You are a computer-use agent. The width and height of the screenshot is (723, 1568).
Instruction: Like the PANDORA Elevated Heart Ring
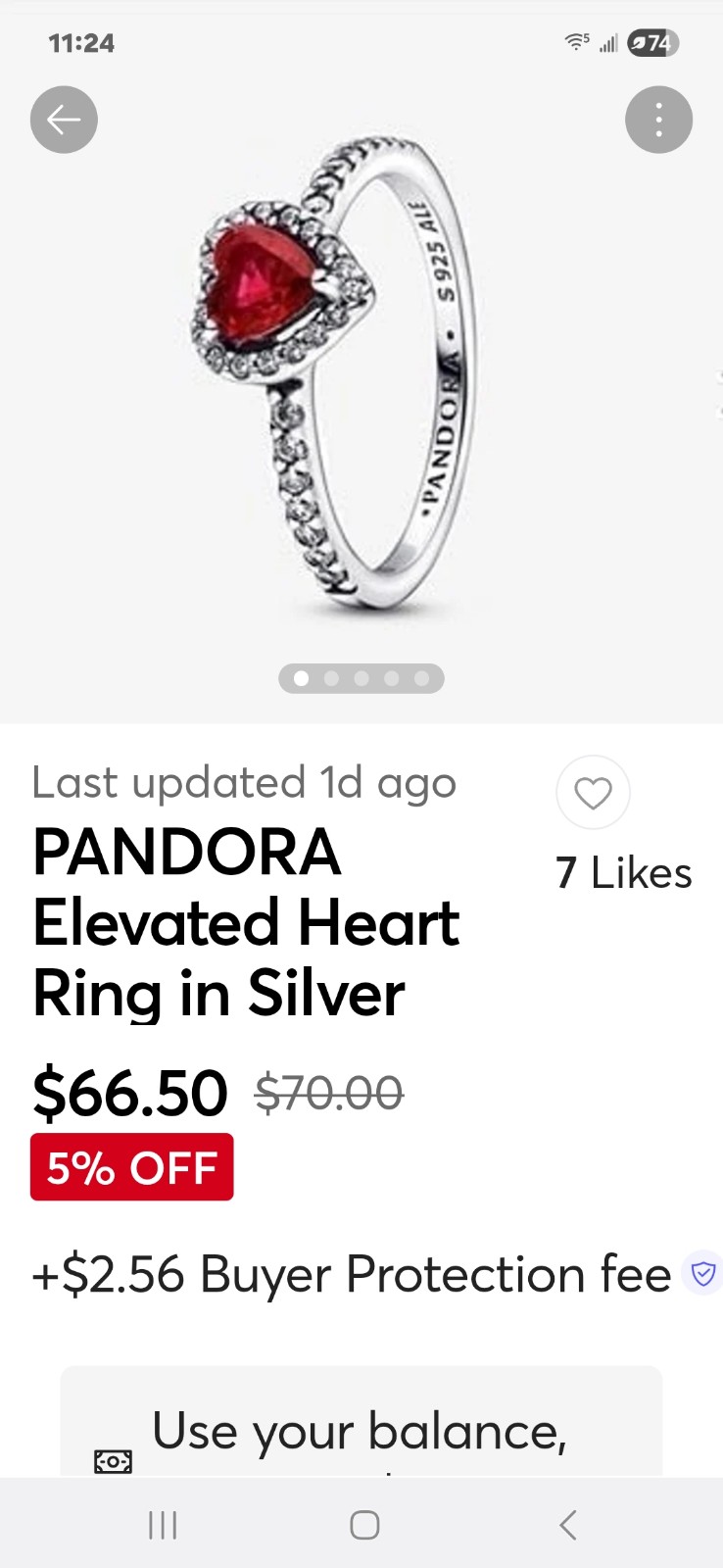pyautogui.click(x=593, y=793)
